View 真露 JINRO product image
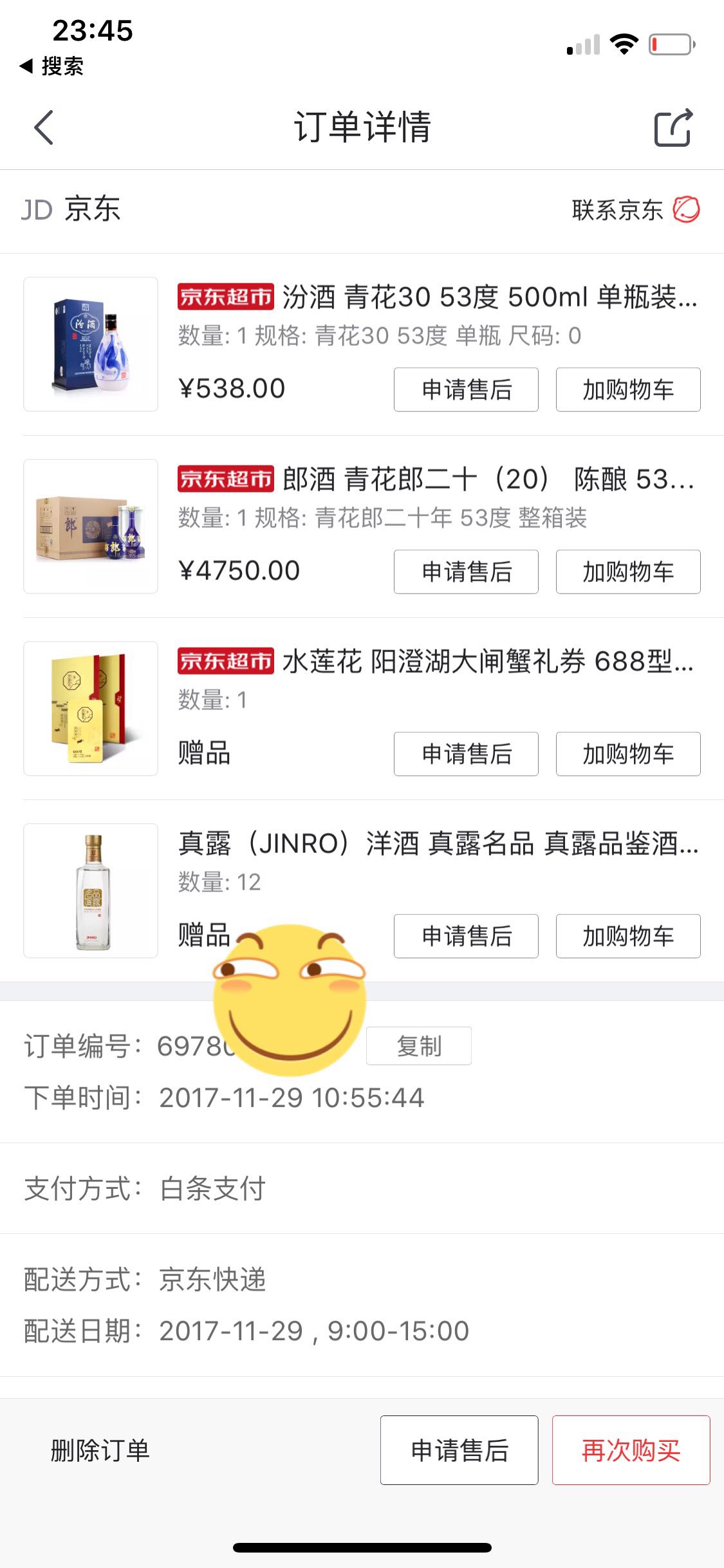This screenshot has width=724, height=1568. [91, 891]
